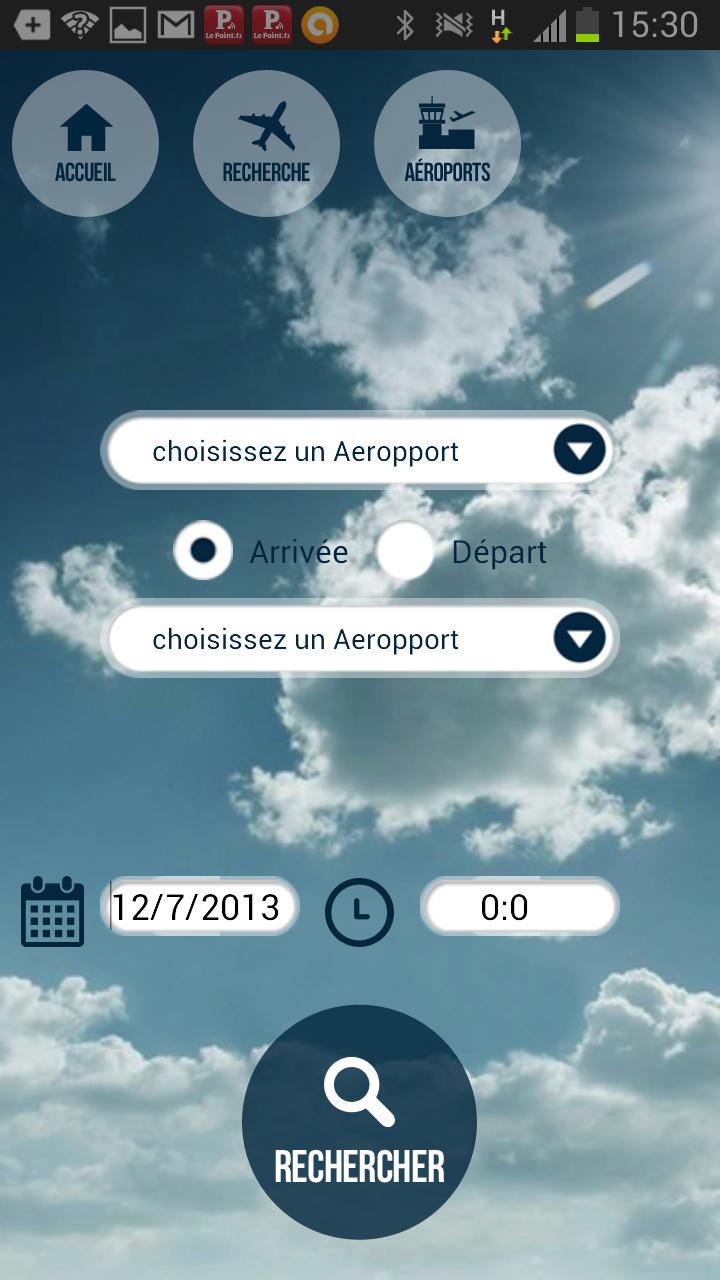720x1280 pixels.
Task: Open the second airport selection dropdown
Action: coord(359,638)
